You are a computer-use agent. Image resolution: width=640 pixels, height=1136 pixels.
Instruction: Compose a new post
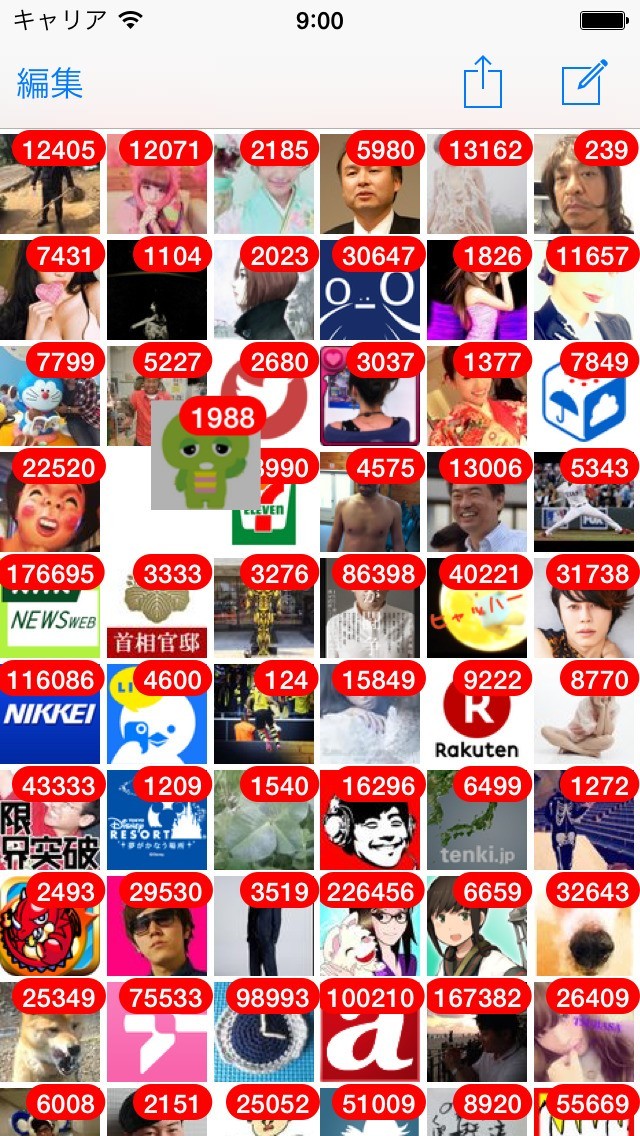[585, 82]
